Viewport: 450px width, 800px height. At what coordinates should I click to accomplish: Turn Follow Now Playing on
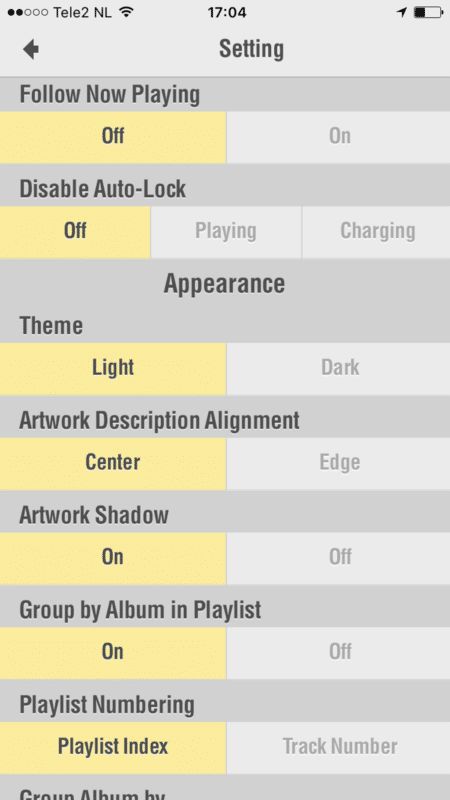coord(339,137)
